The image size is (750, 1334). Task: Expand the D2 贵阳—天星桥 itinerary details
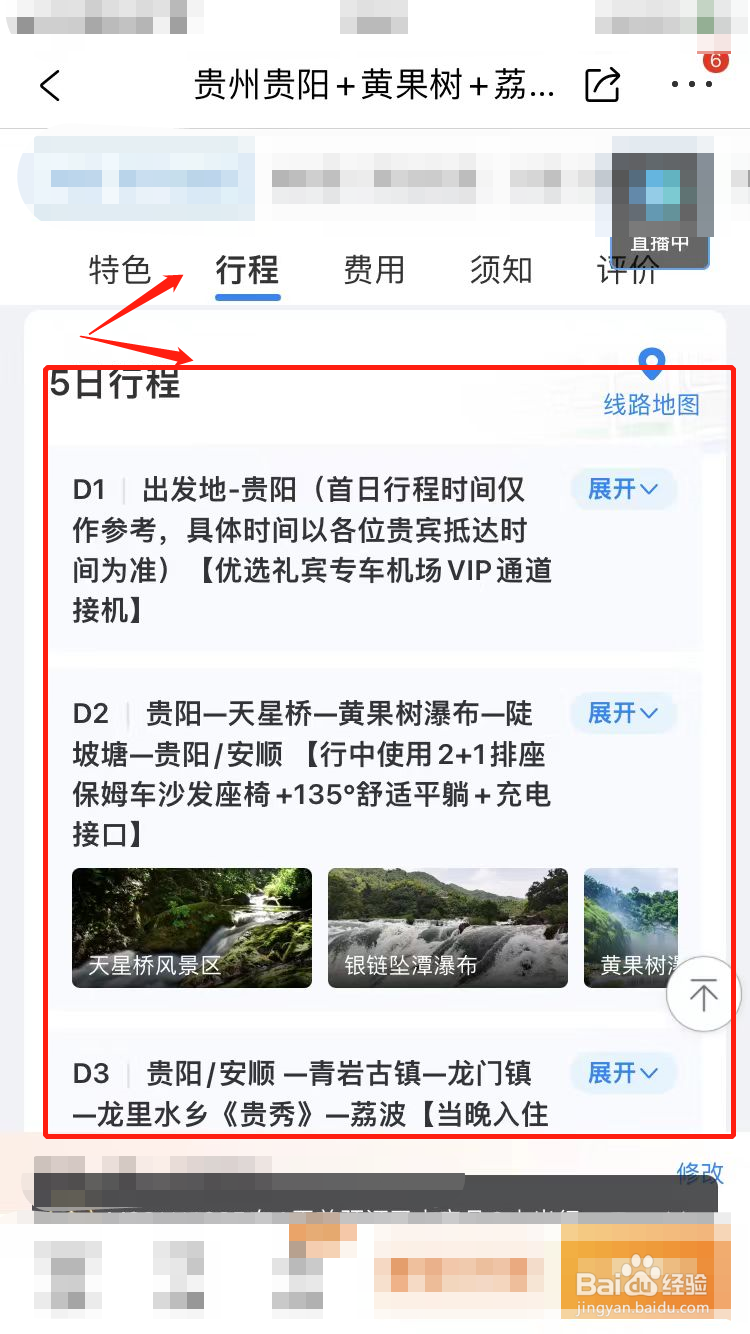click(x=622, y=713)
